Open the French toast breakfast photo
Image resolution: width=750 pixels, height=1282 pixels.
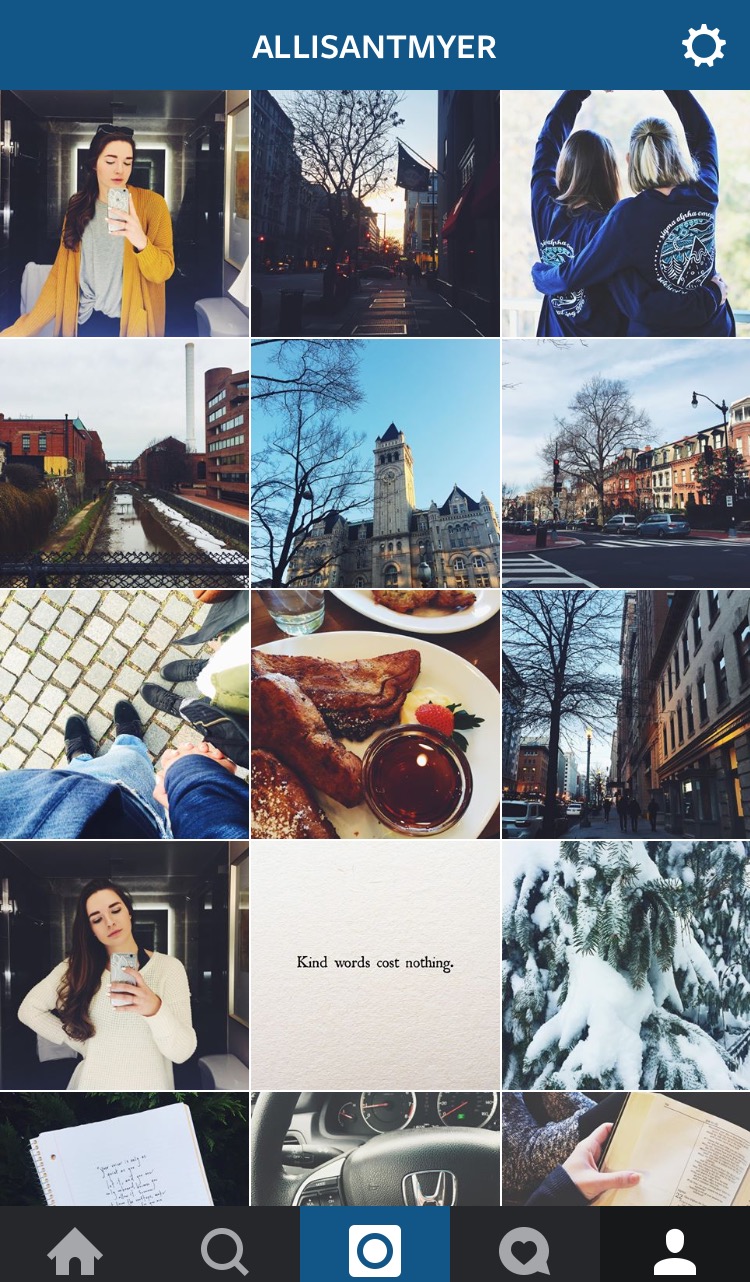(x=375, y=714)
